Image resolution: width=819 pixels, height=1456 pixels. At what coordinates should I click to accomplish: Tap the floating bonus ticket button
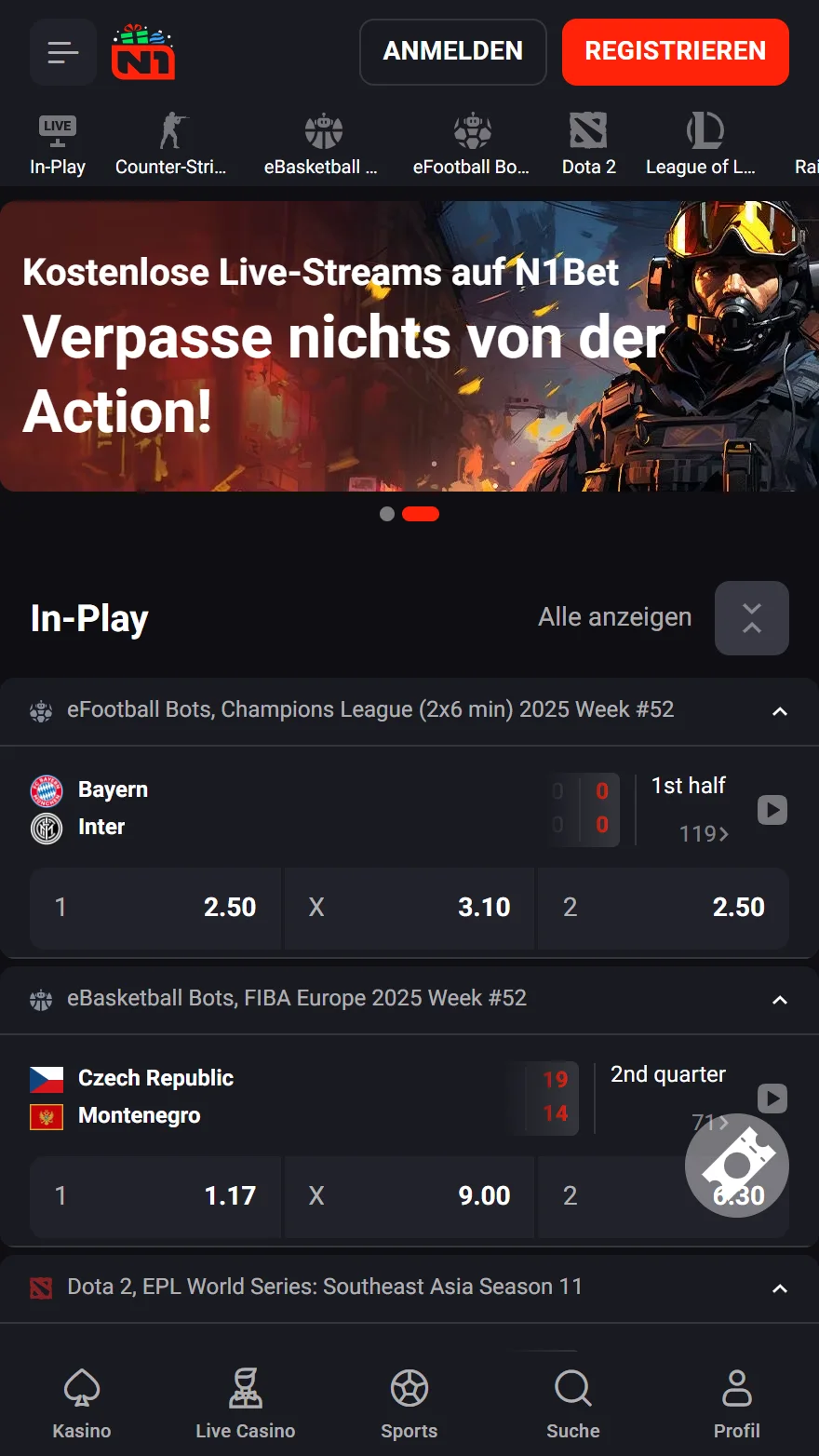(736, 1165)
